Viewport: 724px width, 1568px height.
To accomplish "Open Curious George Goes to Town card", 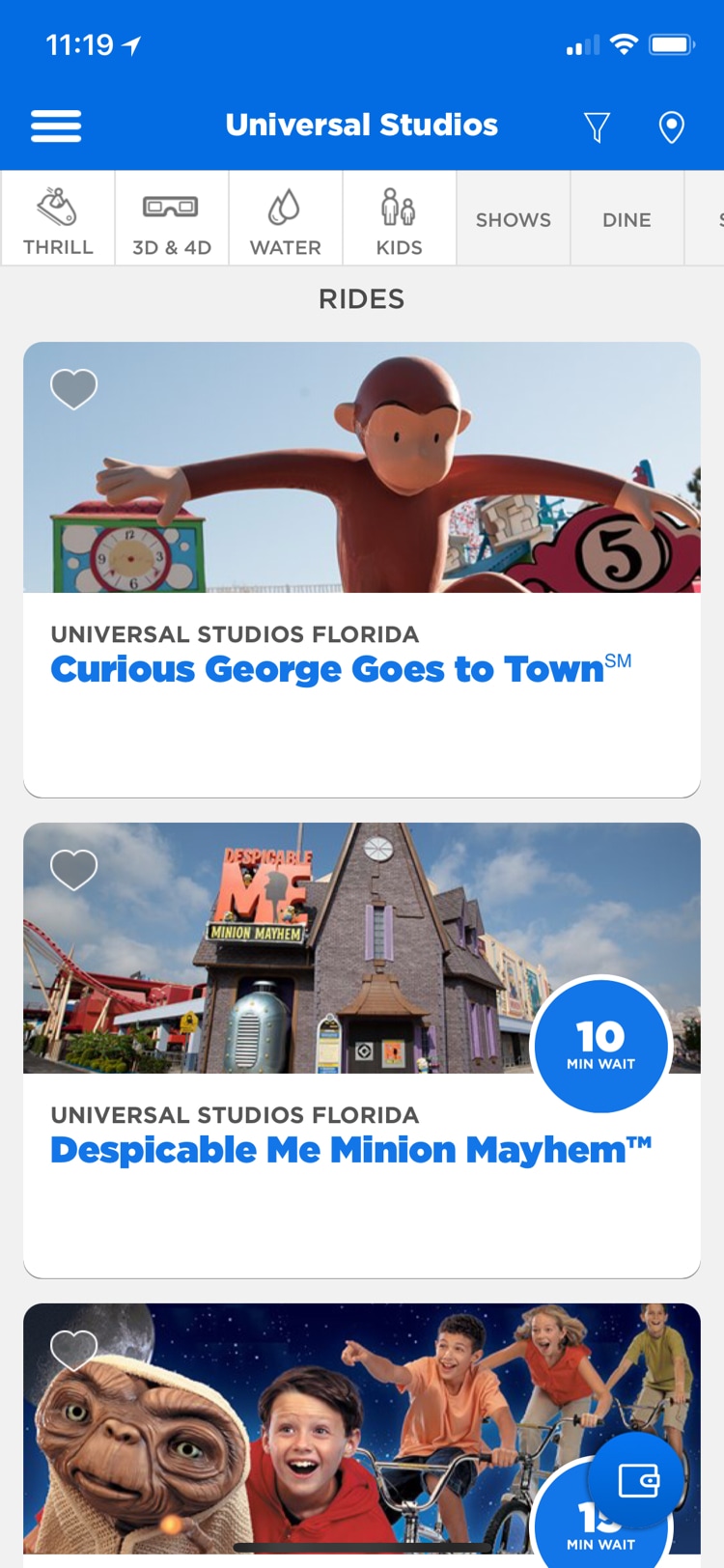I will click(x=362, y=570).
